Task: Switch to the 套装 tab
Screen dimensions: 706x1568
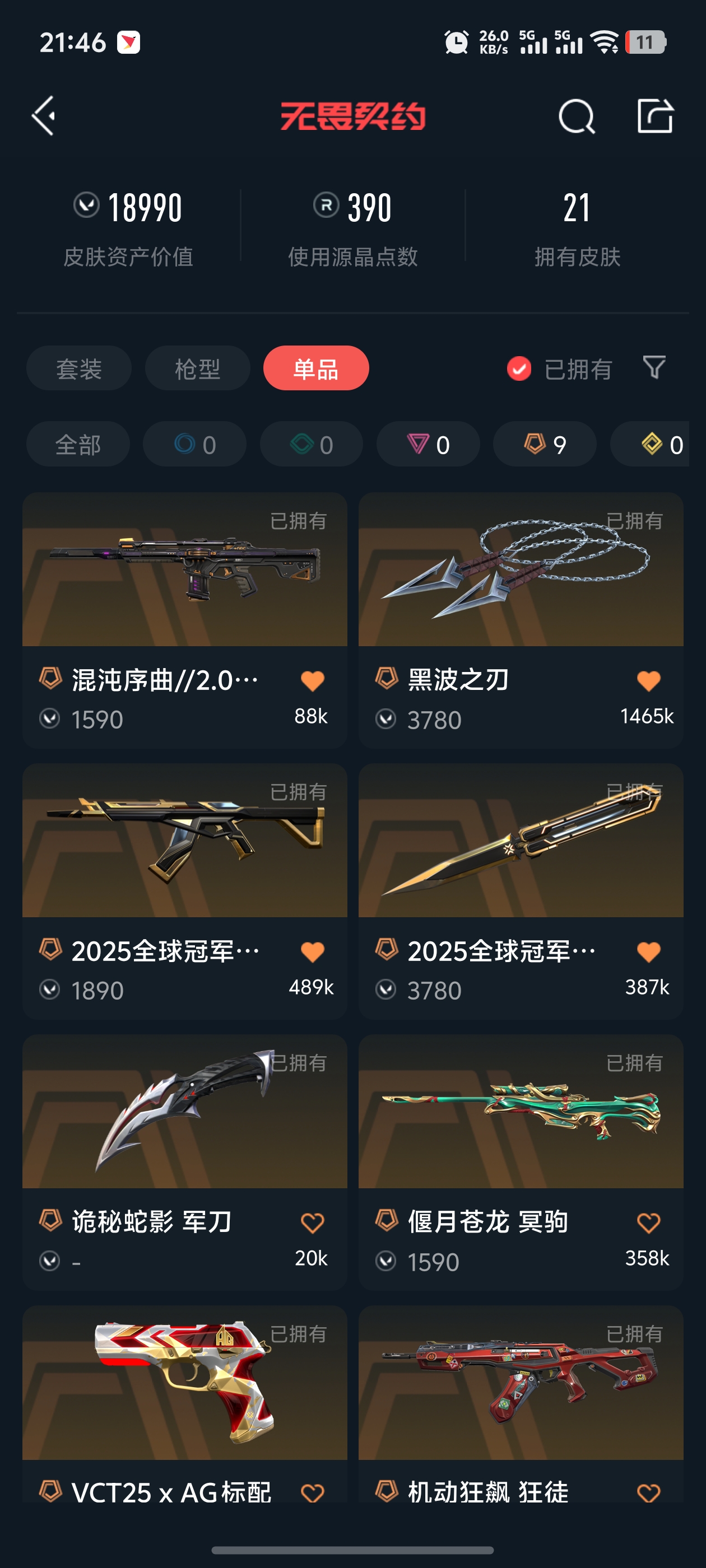Action: click(78, 368)
